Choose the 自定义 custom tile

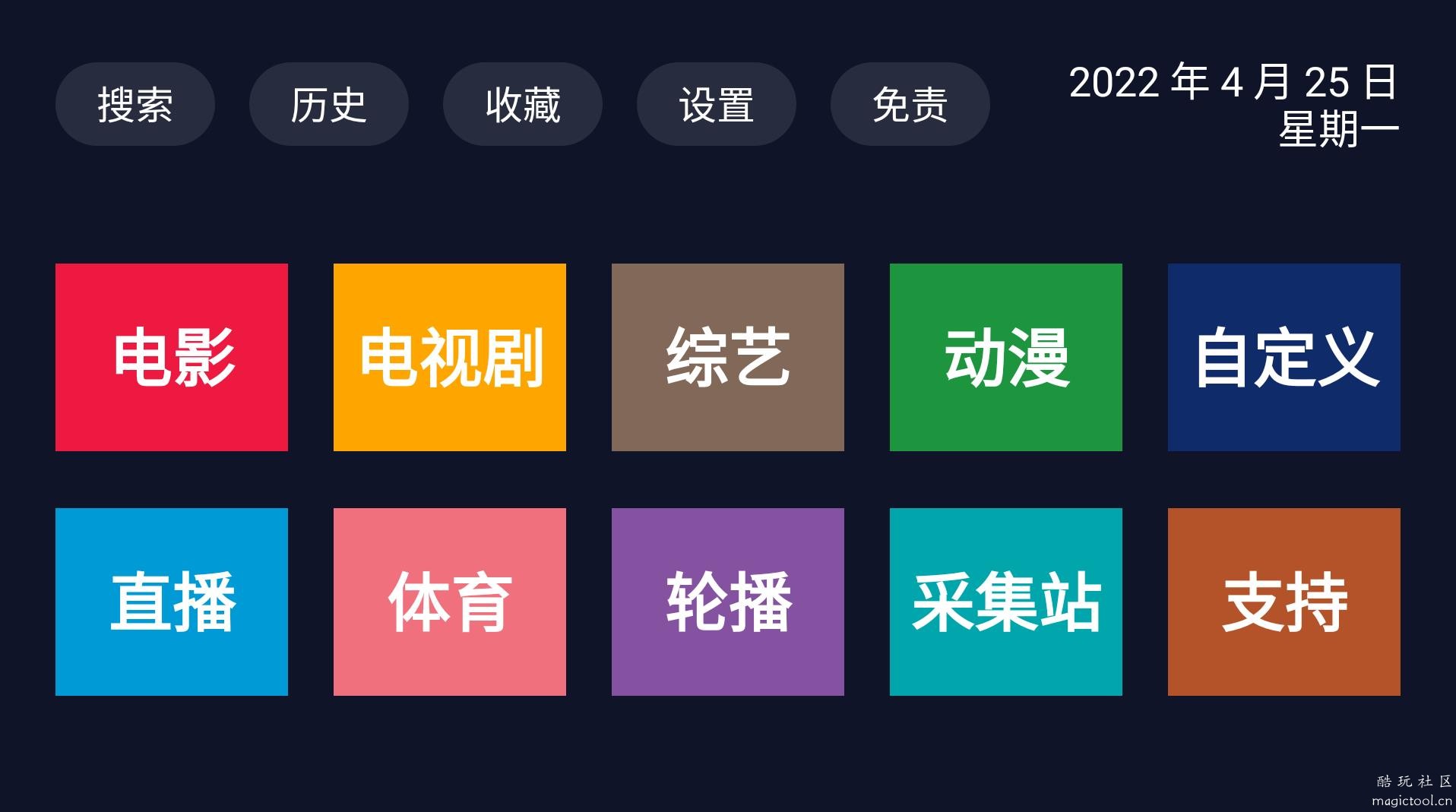click(1284, 357)
